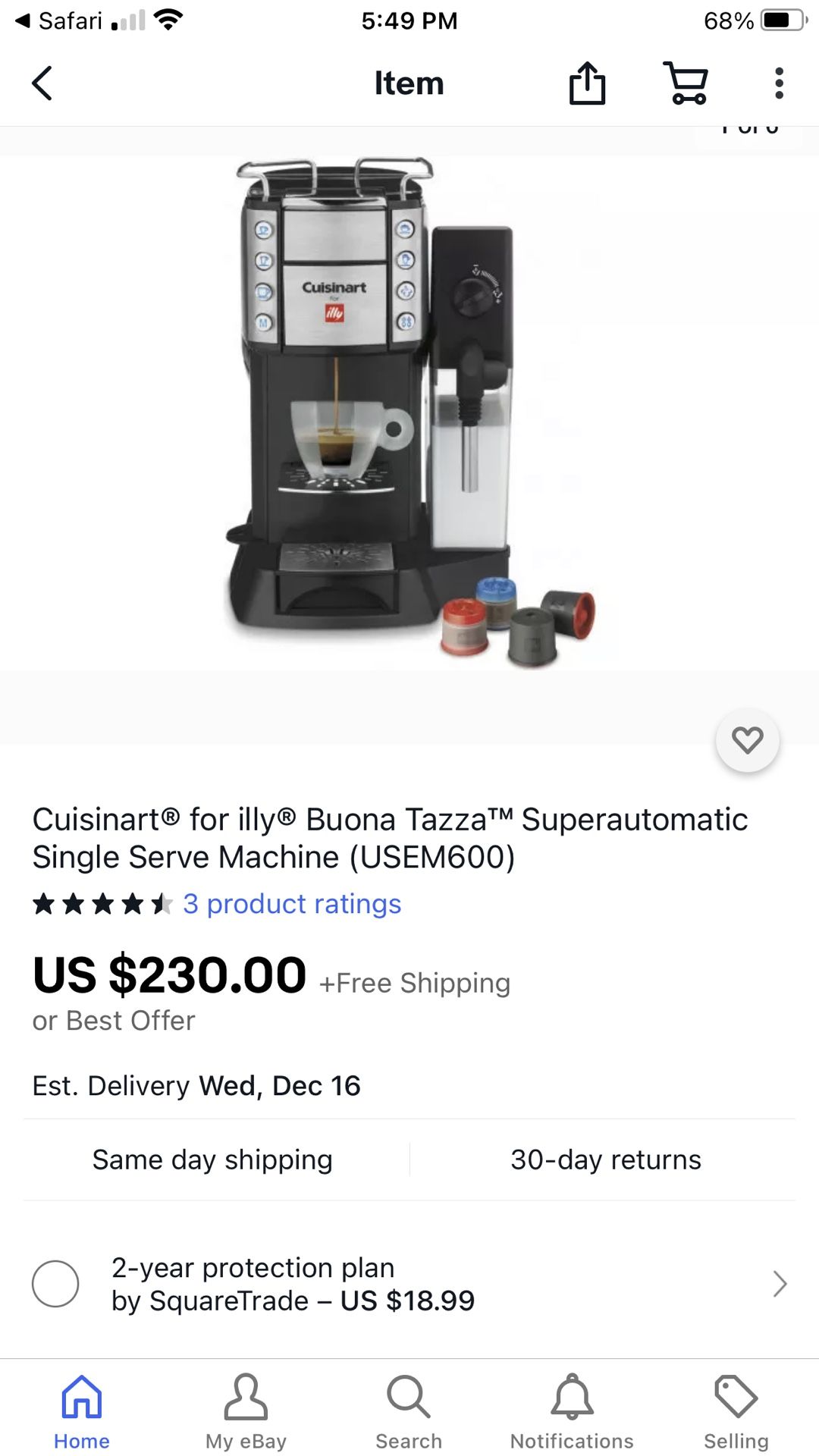Return to Safari via status bar link

click(58, 20)
